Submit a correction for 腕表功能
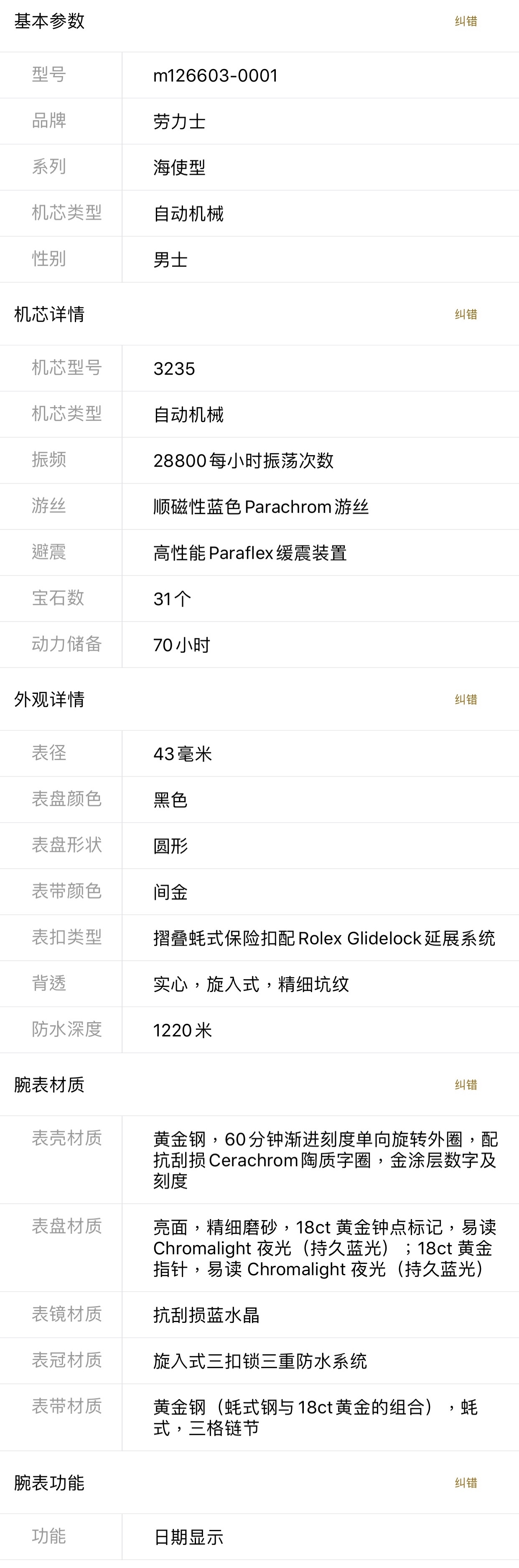 [x=466, y=1484]
